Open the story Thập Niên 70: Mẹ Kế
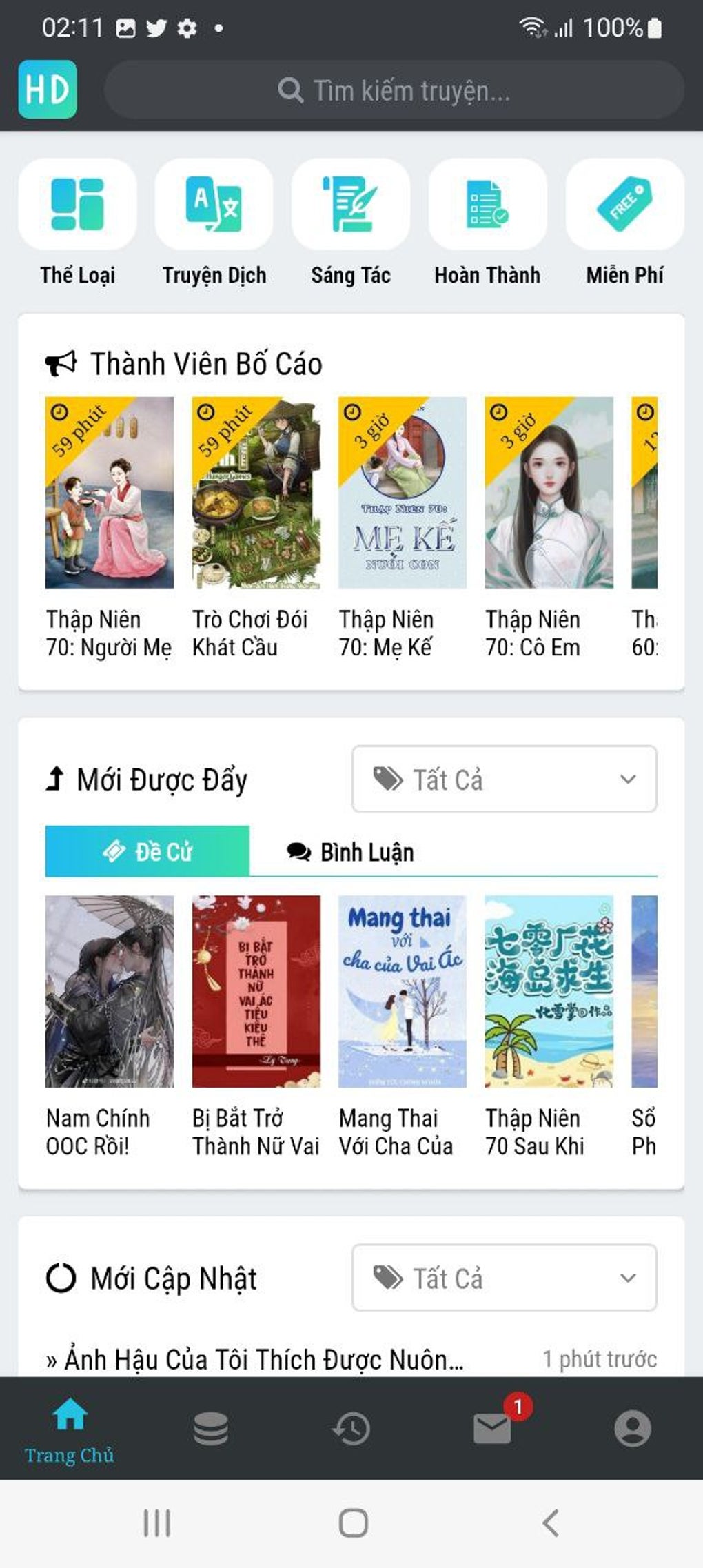 pos(402,529)
